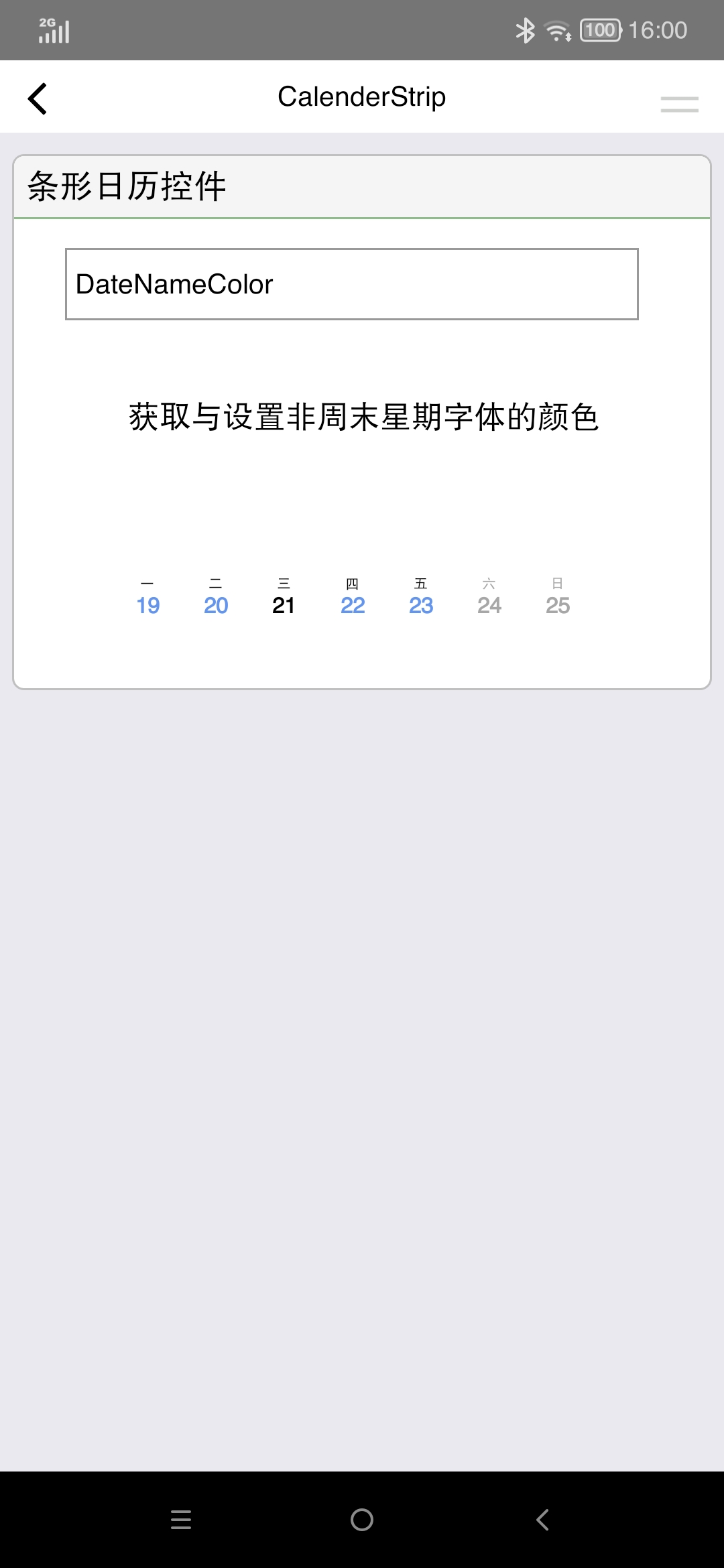Tap the DateNameColor button
The image size is (724, 1568).
click(x=351, y=284)
